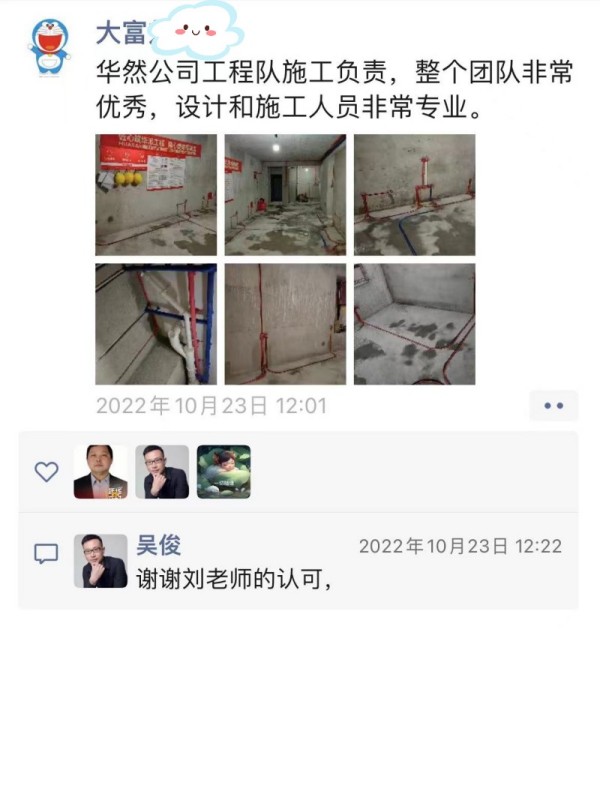Open the second liker's avatar profile
The image size is (600, 800).
(162, 472)
